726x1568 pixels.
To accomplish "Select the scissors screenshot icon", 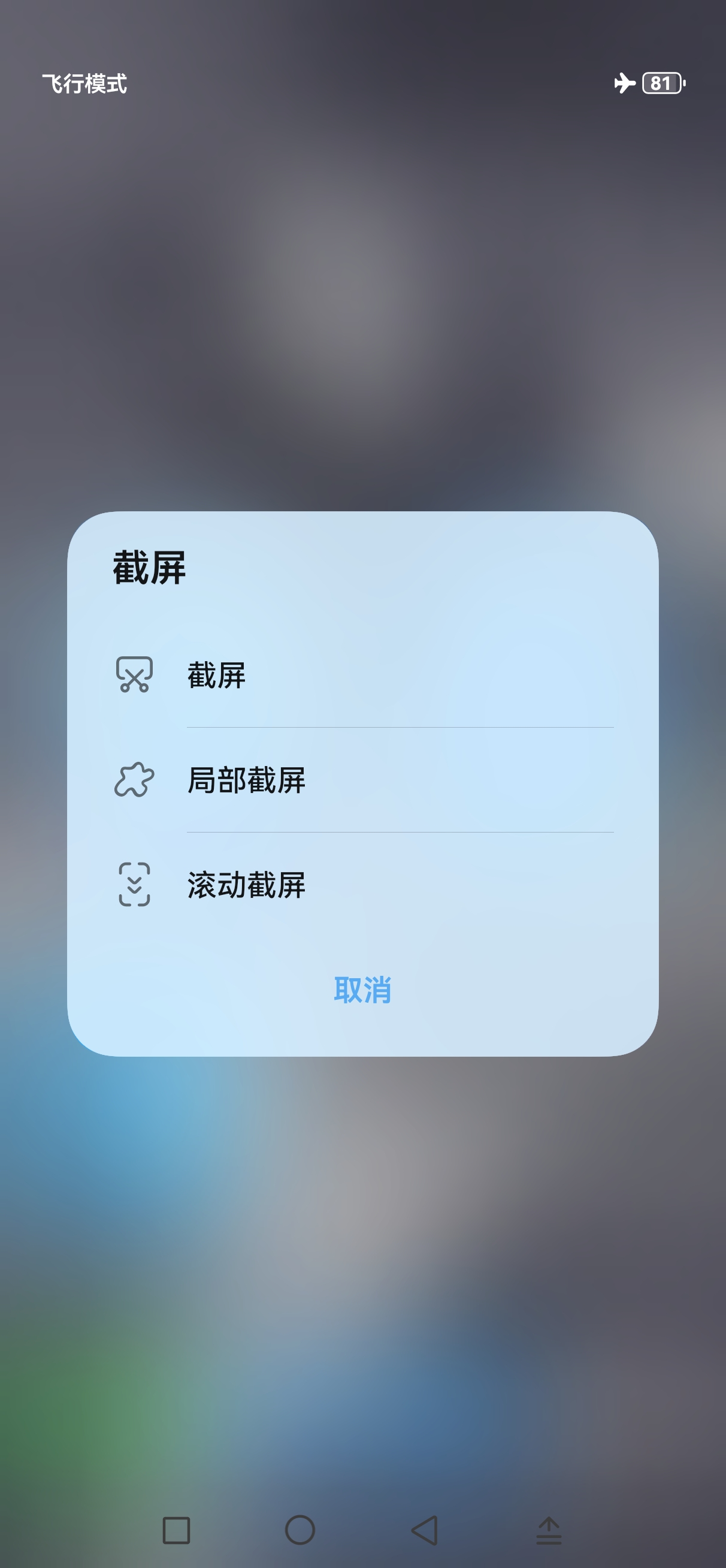I will click(135, 675).
